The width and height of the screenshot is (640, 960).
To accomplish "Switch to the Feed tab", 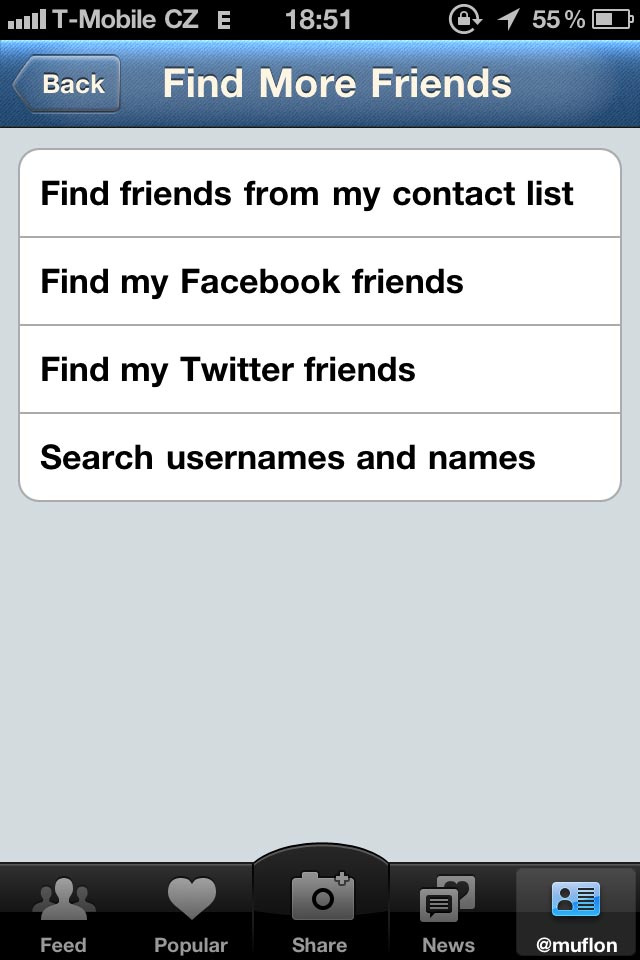I will pyautogui.click(x=63, y=912).
